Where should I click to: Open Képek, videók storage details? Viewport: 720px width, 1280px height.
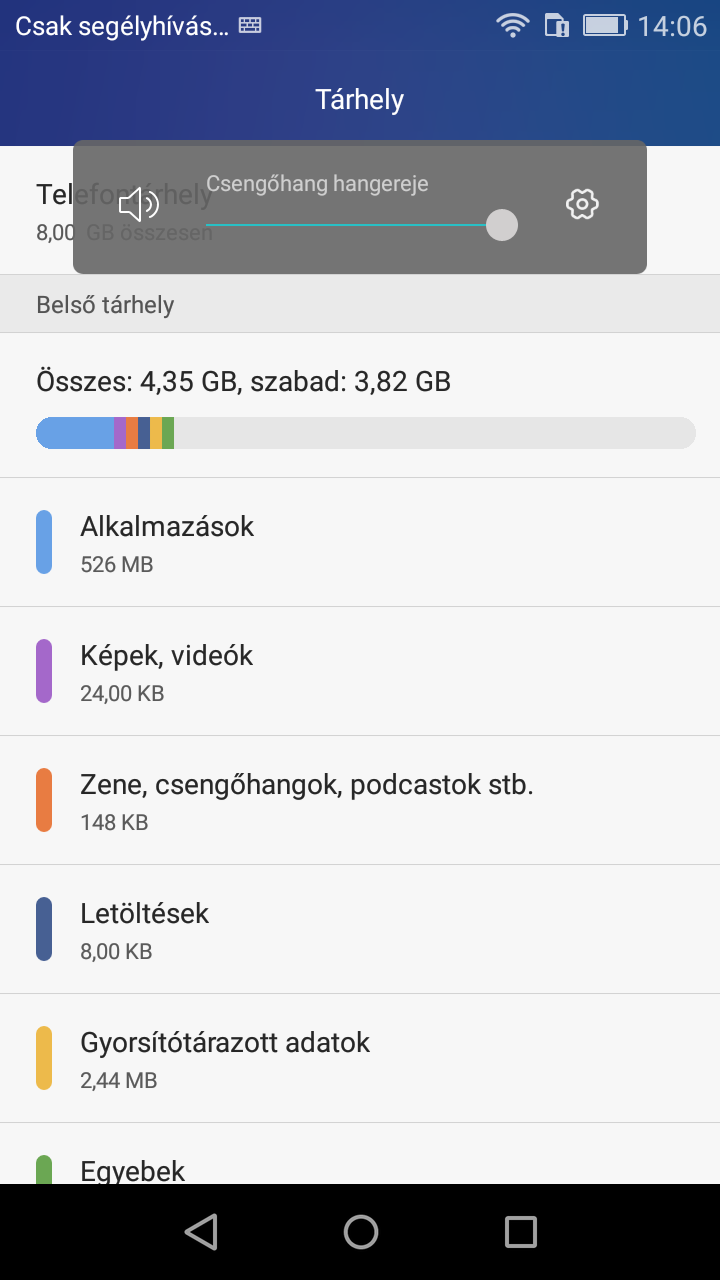[360, 671]
